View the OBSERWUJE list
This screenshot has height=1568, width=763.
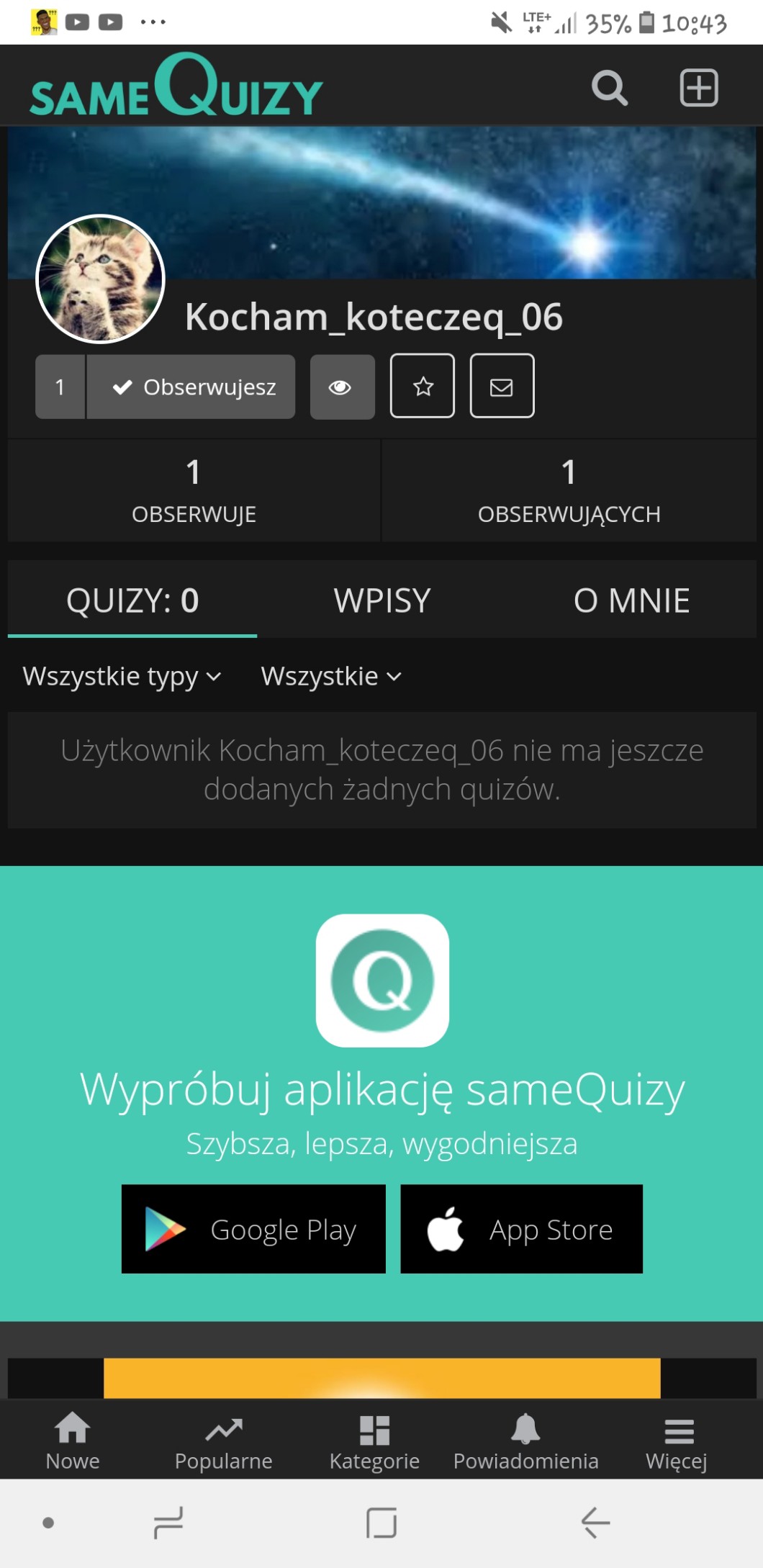click(194, 490)
